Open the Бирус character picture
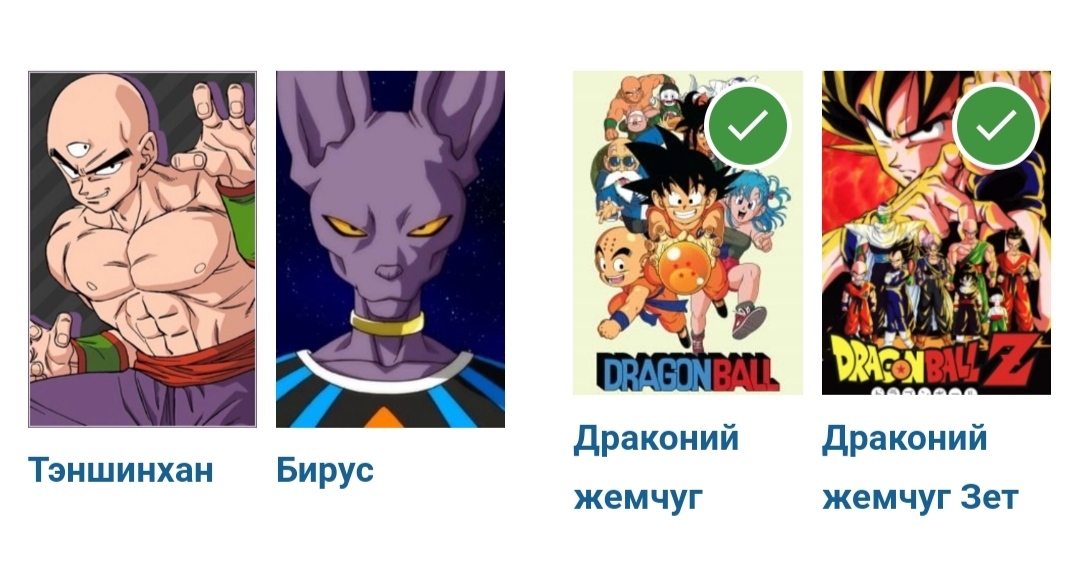The width and height of the screenshot is (1080, 582). (x=390, y=250)
